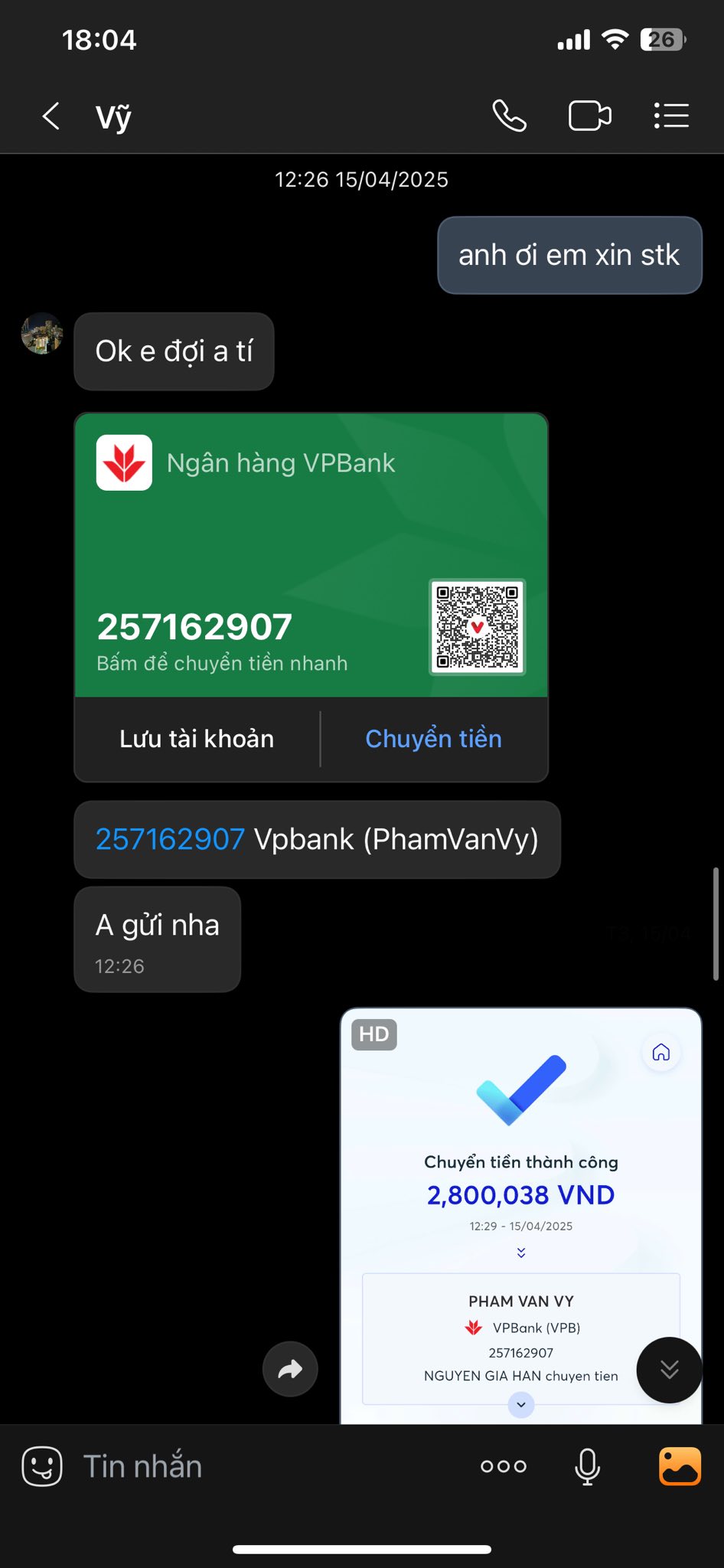This screenshot has height=1568, width=724.
Task: Open the chat options menu
Action: pyautogui.click(x=671, y=116)
